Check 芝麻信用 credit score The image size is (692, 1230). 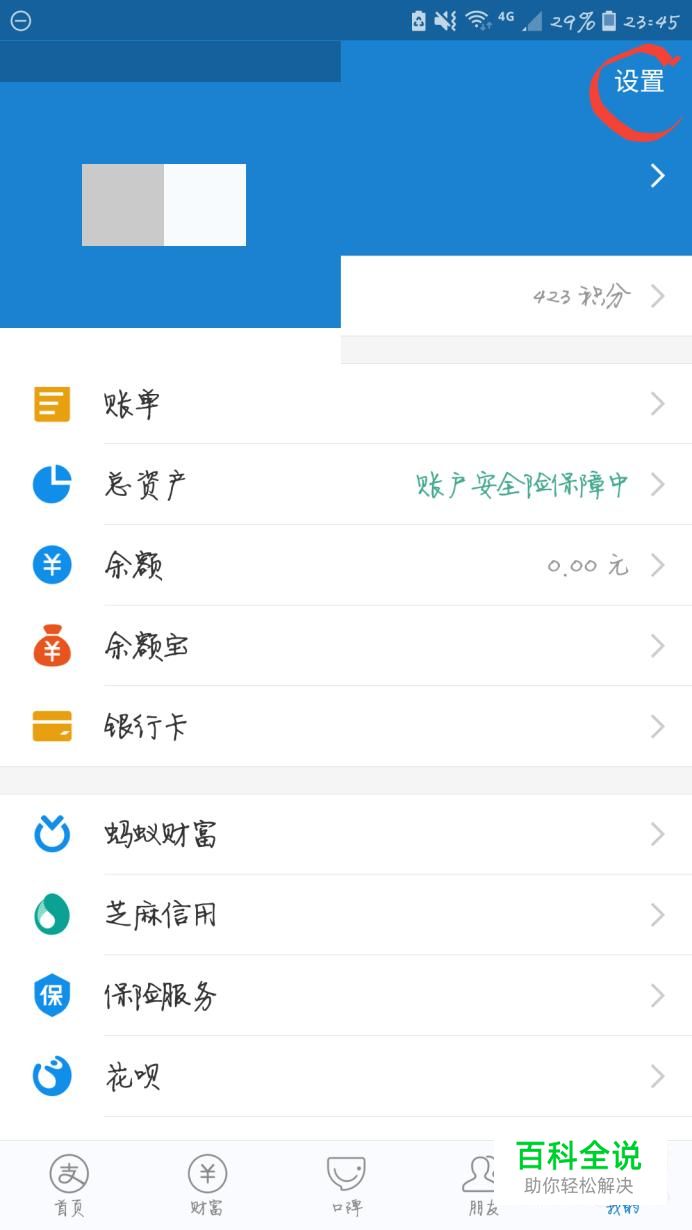click(346, 914)
